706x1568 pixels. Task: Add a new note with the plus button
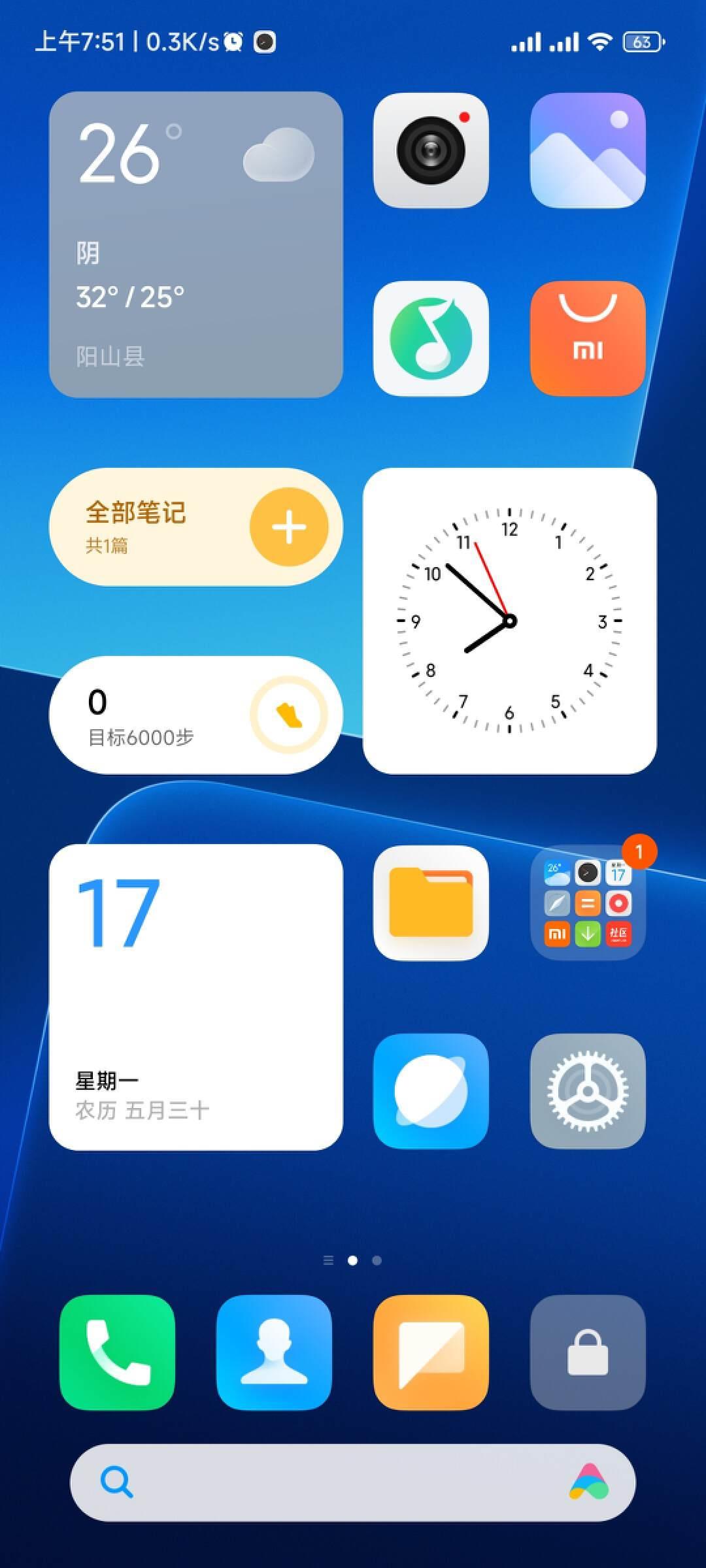point(289,527)
